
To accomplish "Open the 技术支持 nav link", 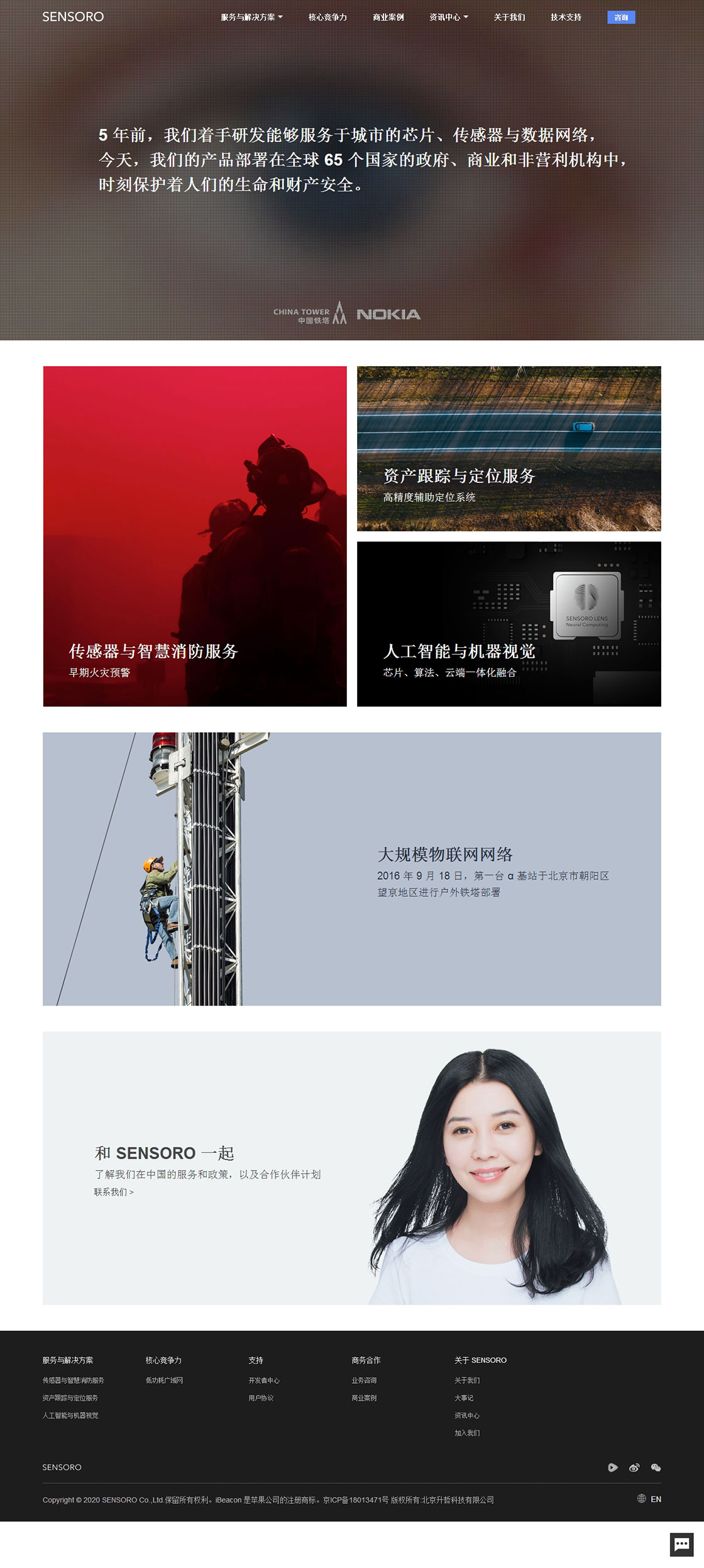I will tap(566, 17).
